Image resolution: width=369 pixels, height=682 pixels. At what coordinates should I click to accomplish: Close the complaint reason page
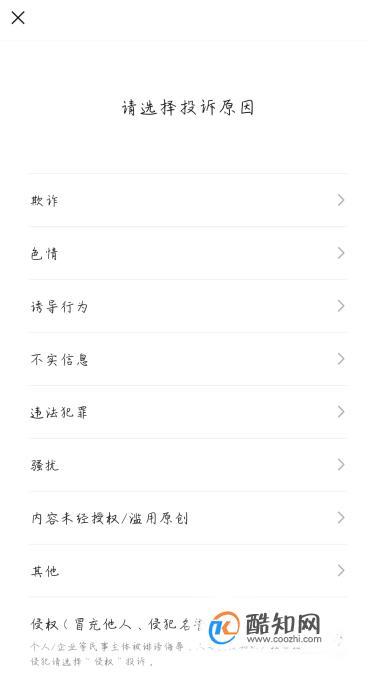pos(18,18)
